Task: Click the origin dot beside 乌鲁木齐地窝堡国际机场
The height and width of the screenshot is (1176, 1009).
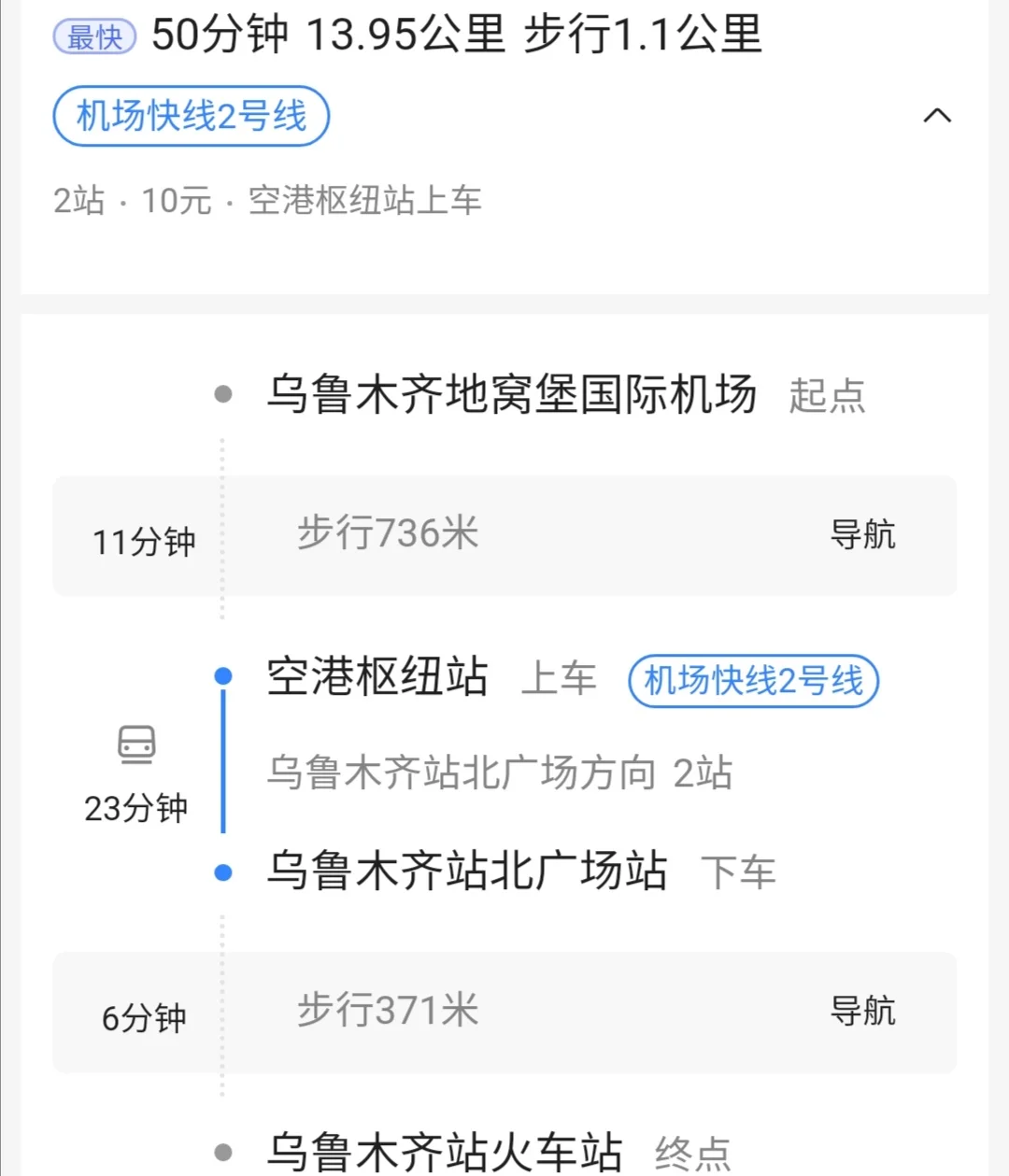Action: click(221, 394)
